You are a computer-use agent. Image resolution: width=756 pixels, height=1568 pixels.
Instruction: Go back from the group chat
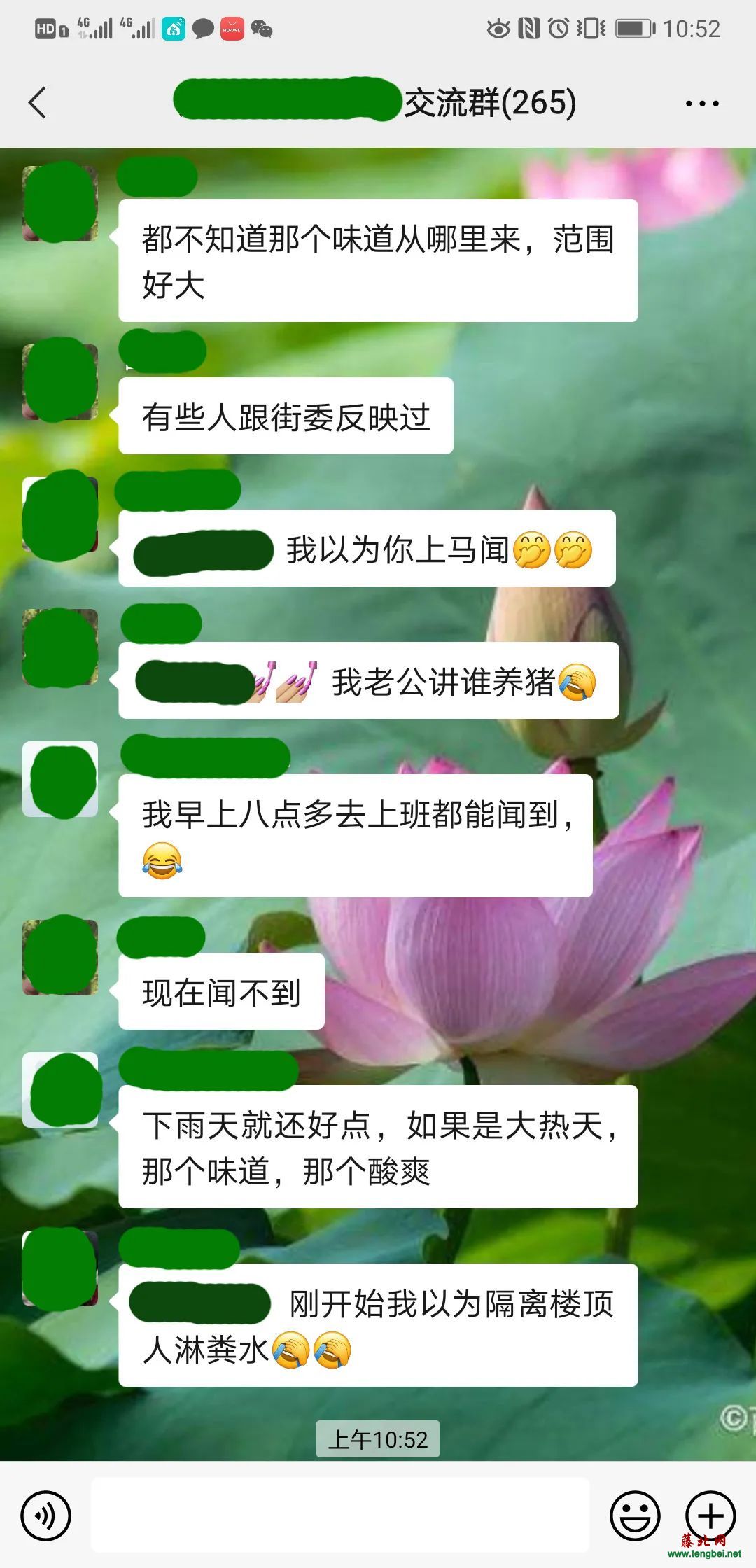tap(38, 103)
